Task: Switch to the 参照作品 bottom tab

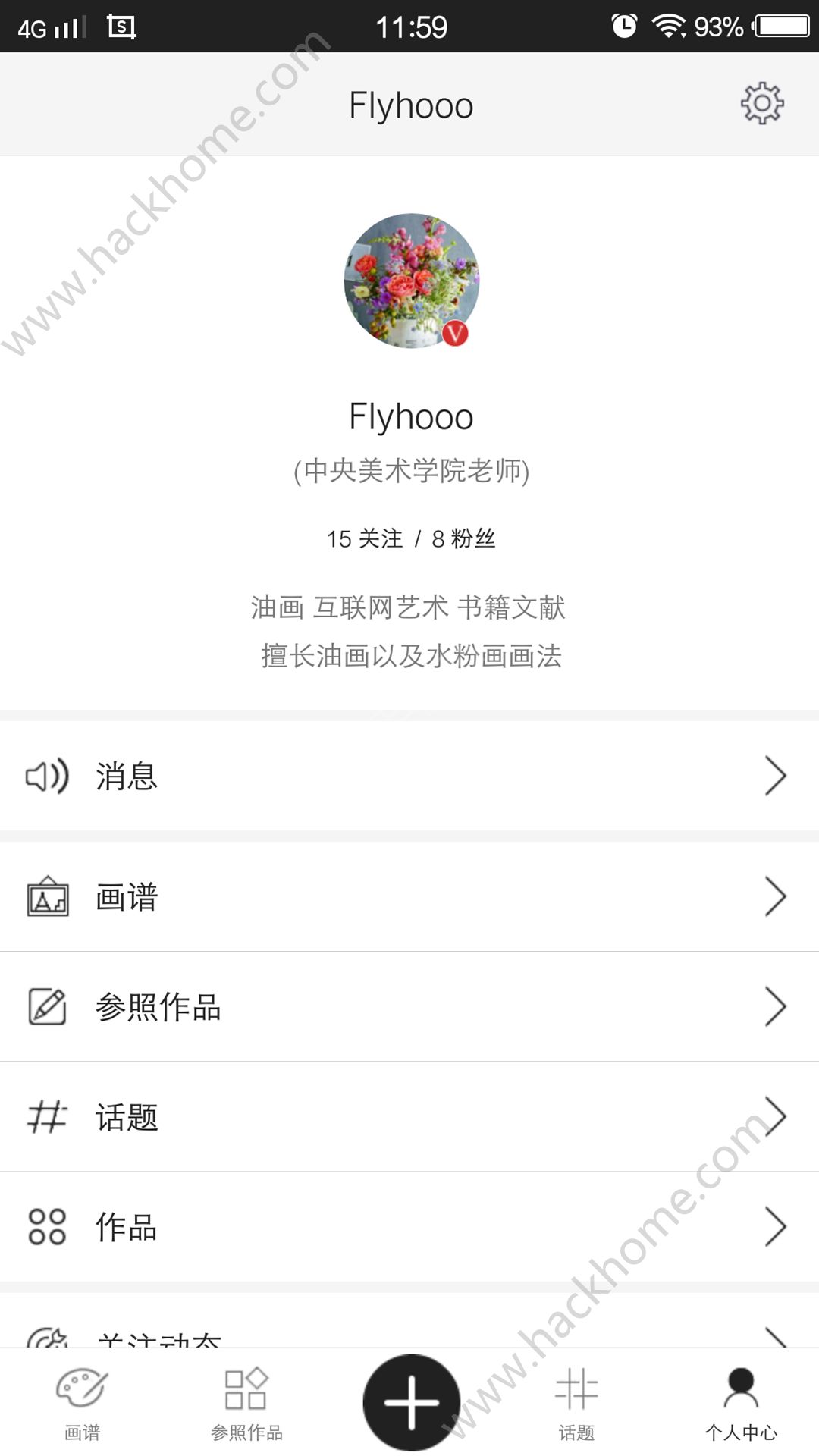Action: (246, 1403)
